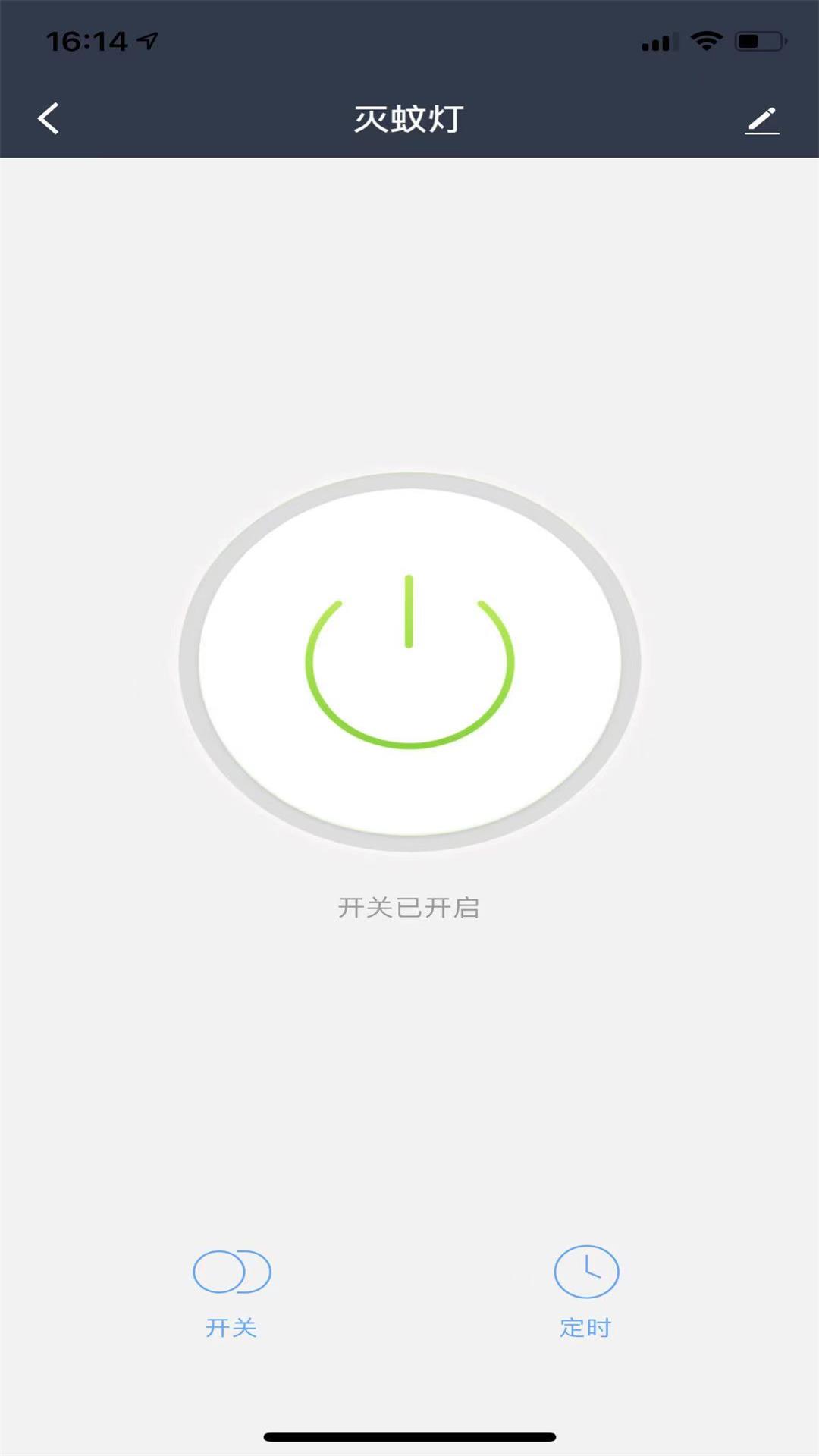
Task: Toggle the large green power button
Action: 409,662
